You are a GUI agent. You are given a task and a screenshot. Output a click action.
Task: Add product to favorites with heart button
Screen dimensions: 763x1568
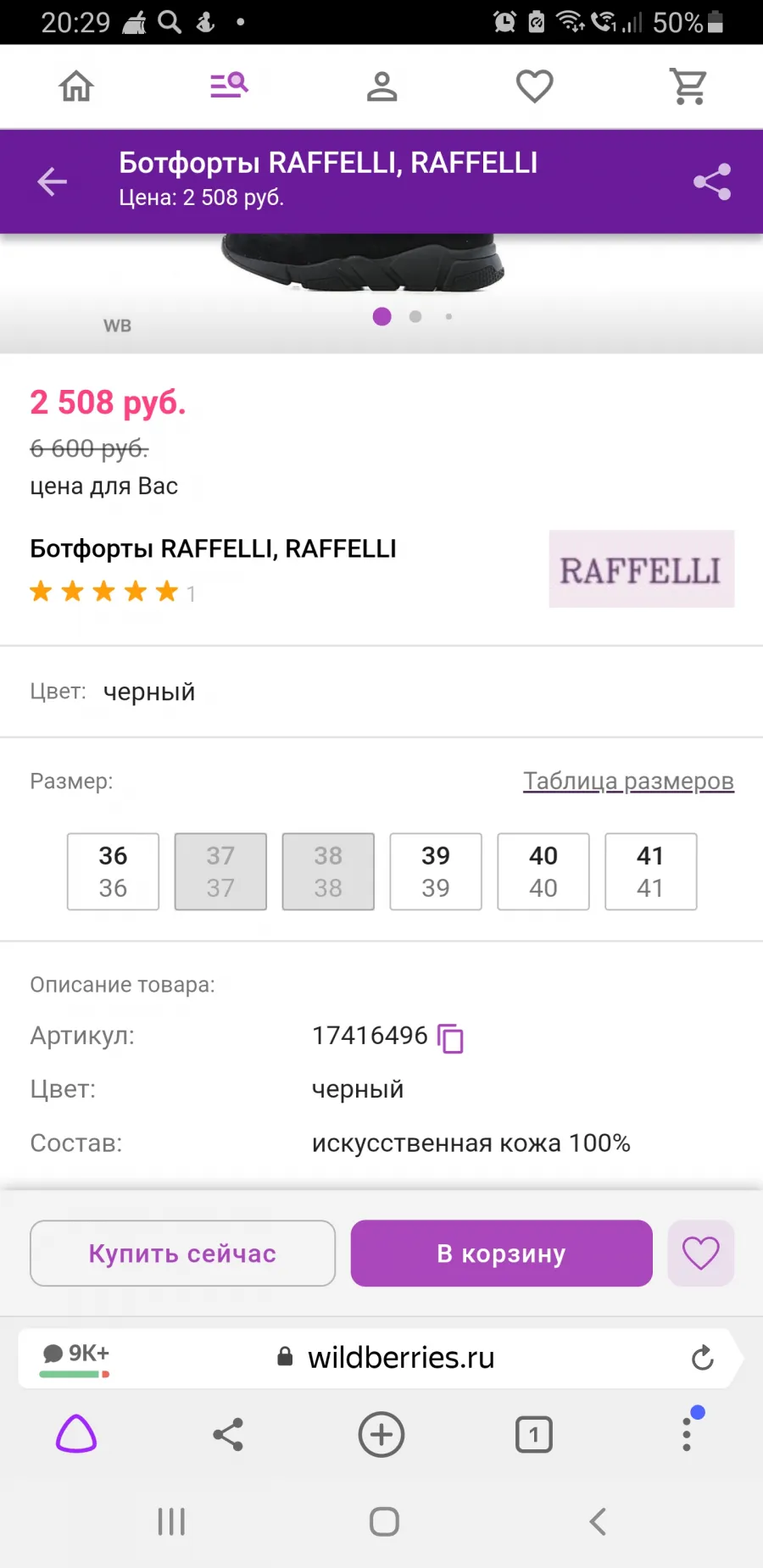[x=701, y=1253]
